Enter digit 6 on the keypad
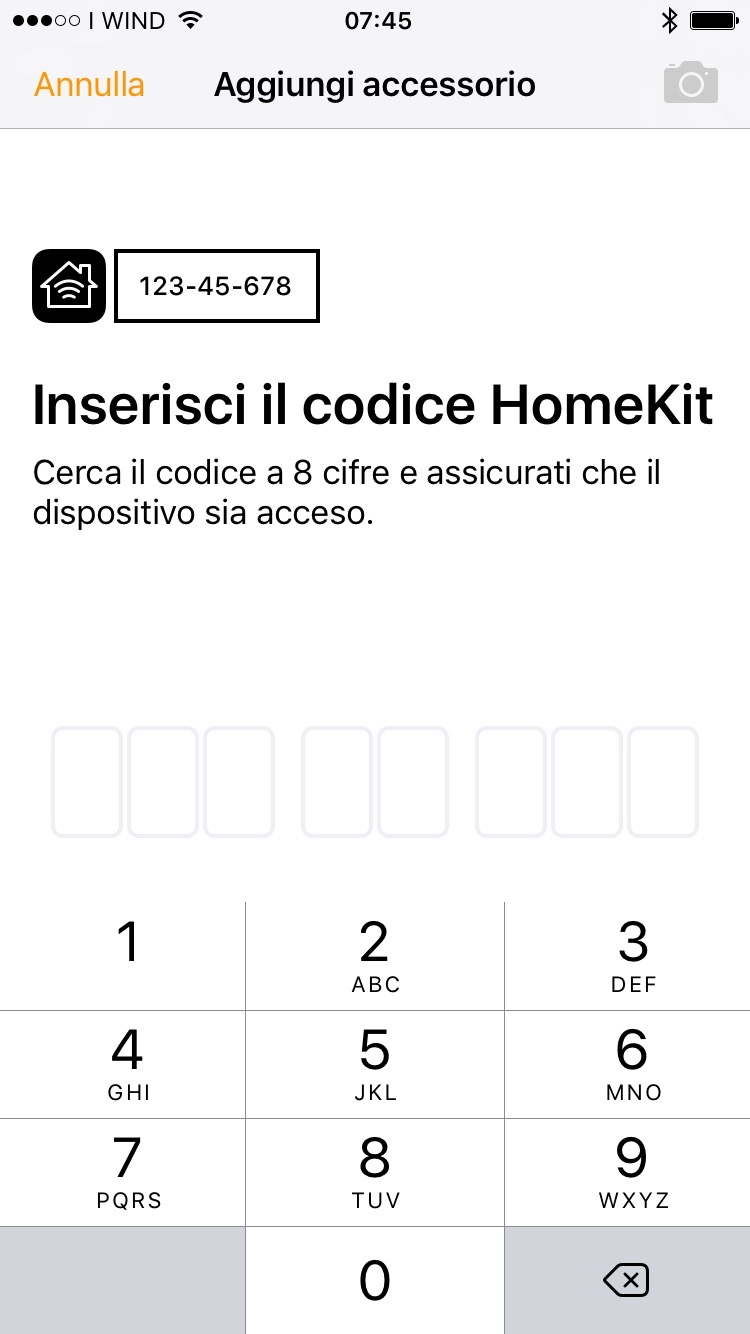 point(628,1064)
